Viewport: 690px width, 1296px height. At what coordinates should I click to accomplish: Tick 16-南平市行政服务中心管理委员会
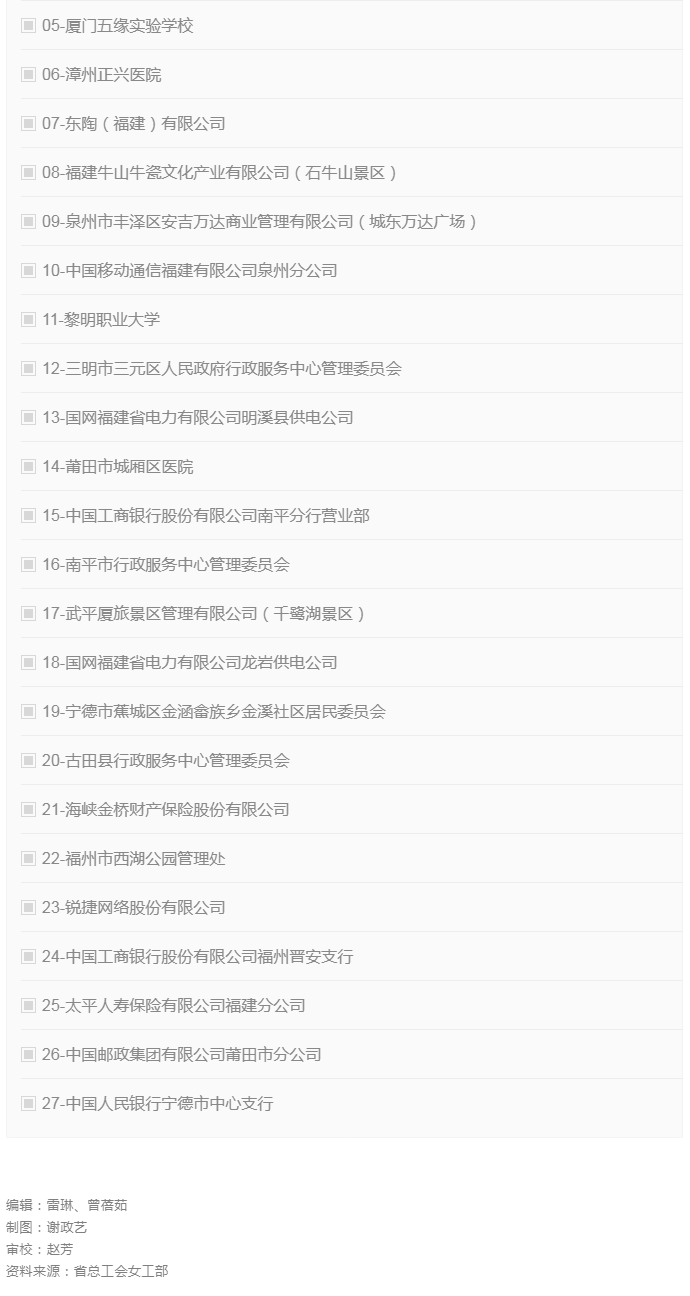[x=29, y=565]
